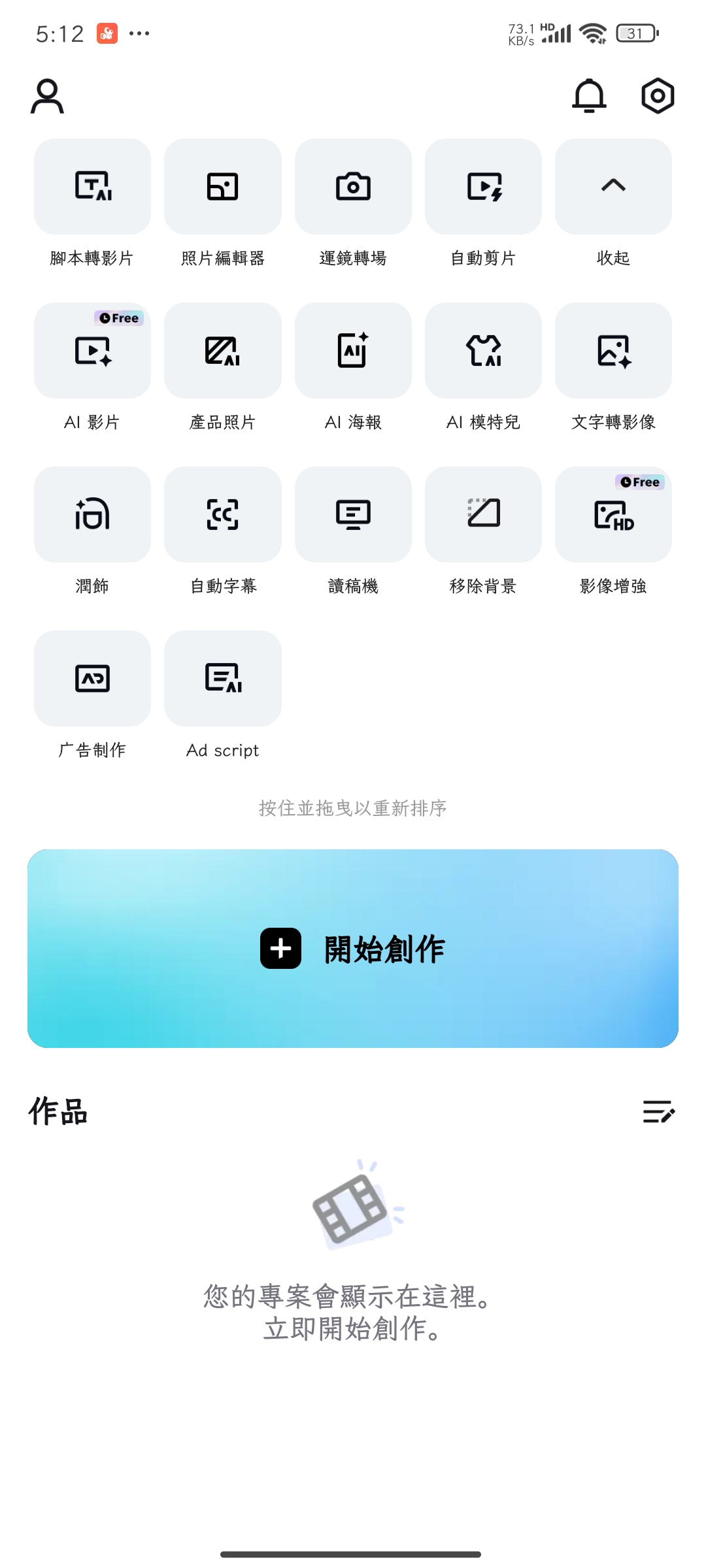Open the settings hexagon icon

(x=657, y=96)
